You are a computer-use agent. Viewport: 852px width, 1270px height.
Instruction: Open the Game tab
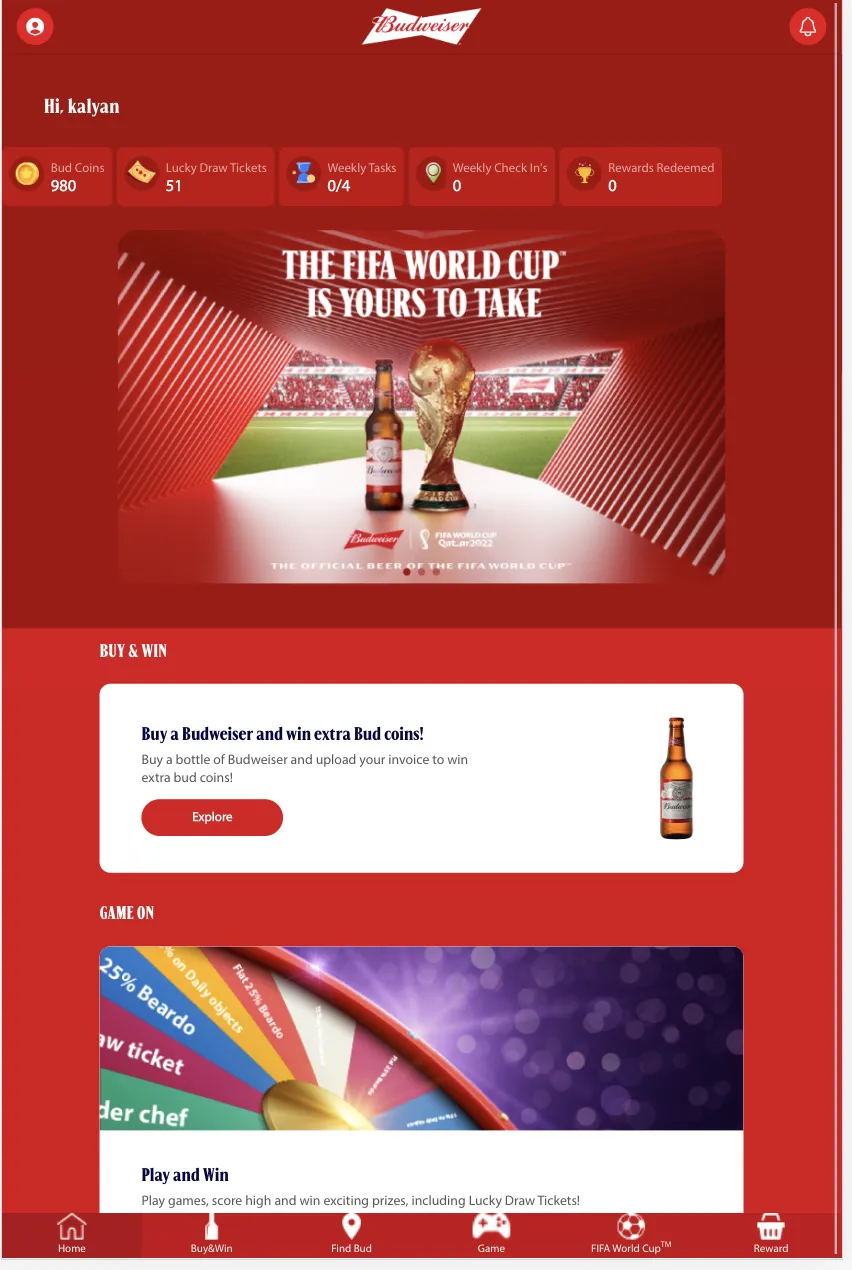point(491,1235)
